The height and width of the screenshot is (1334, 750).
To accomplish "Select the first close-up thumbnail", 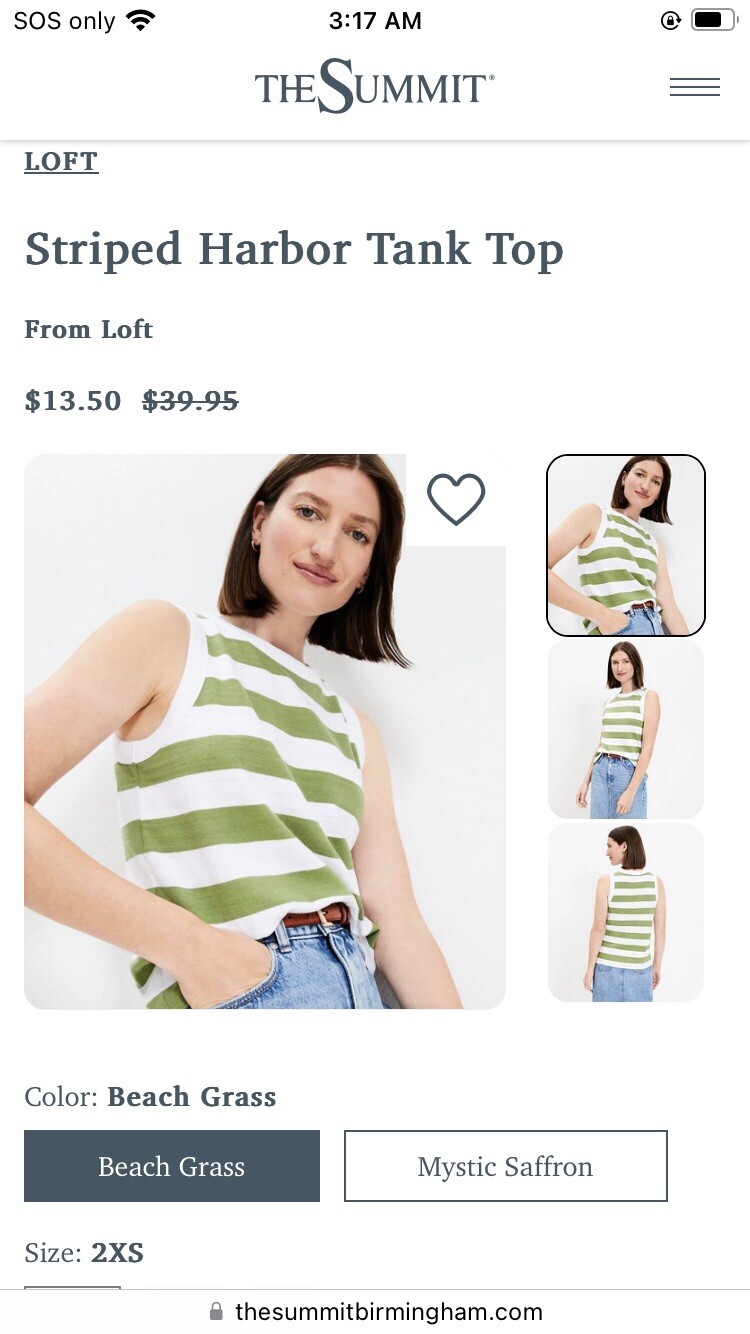I will click(626, 545).
